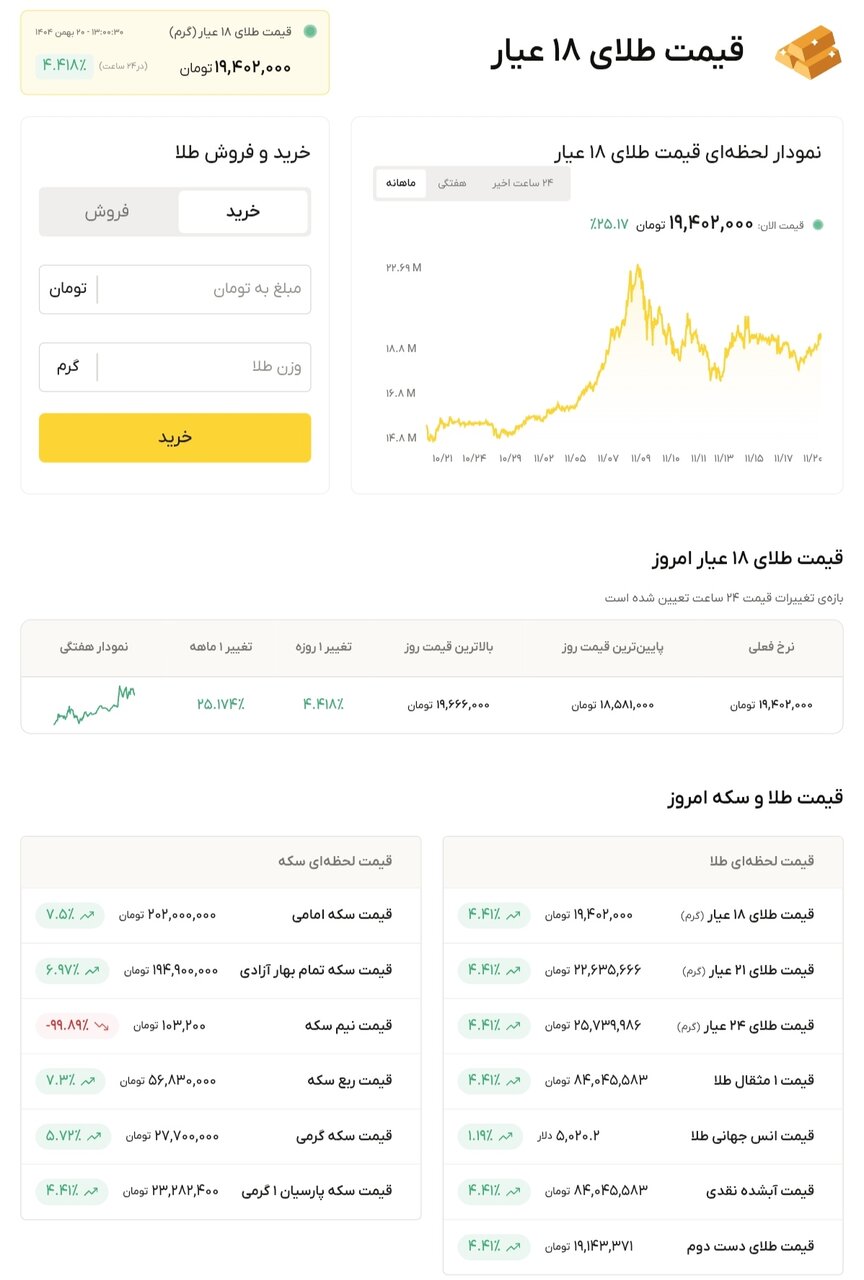The width and height of the screenshot is (864, 1280).
Task: Toggle the ۴.۴۱٪ badge beside قیمت طلای دست دوم
Action: pos(493,1246)
